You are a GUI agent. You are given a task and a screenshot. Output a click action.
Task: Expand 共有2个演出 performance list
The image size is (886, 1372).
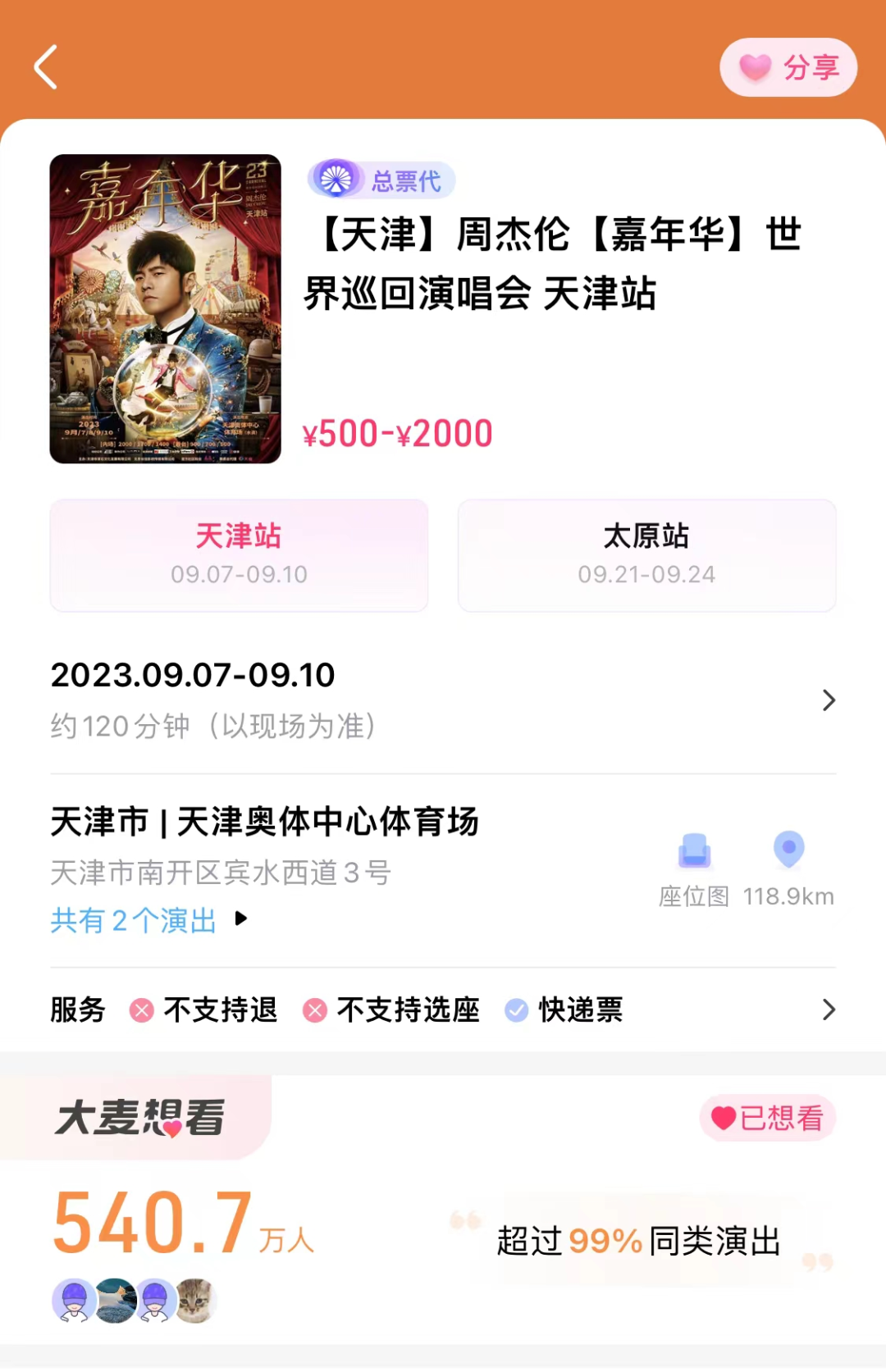(x=146, y=920)
